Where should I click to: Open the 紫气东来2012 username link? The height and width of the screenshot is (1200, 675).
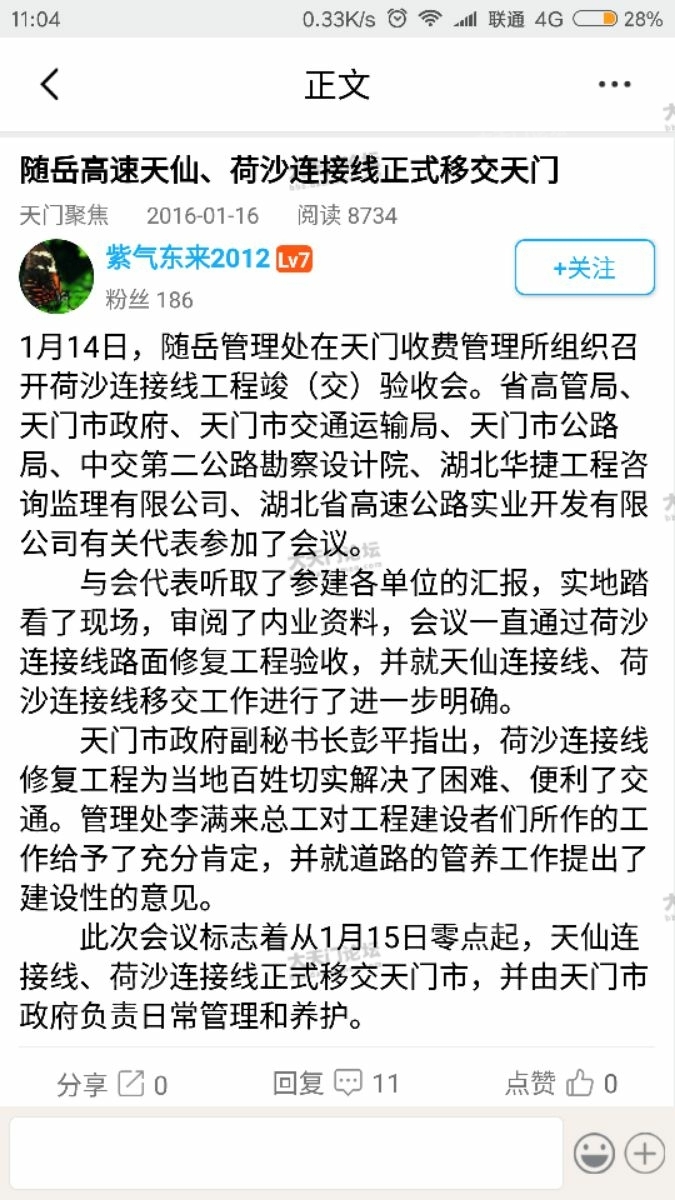188,259
